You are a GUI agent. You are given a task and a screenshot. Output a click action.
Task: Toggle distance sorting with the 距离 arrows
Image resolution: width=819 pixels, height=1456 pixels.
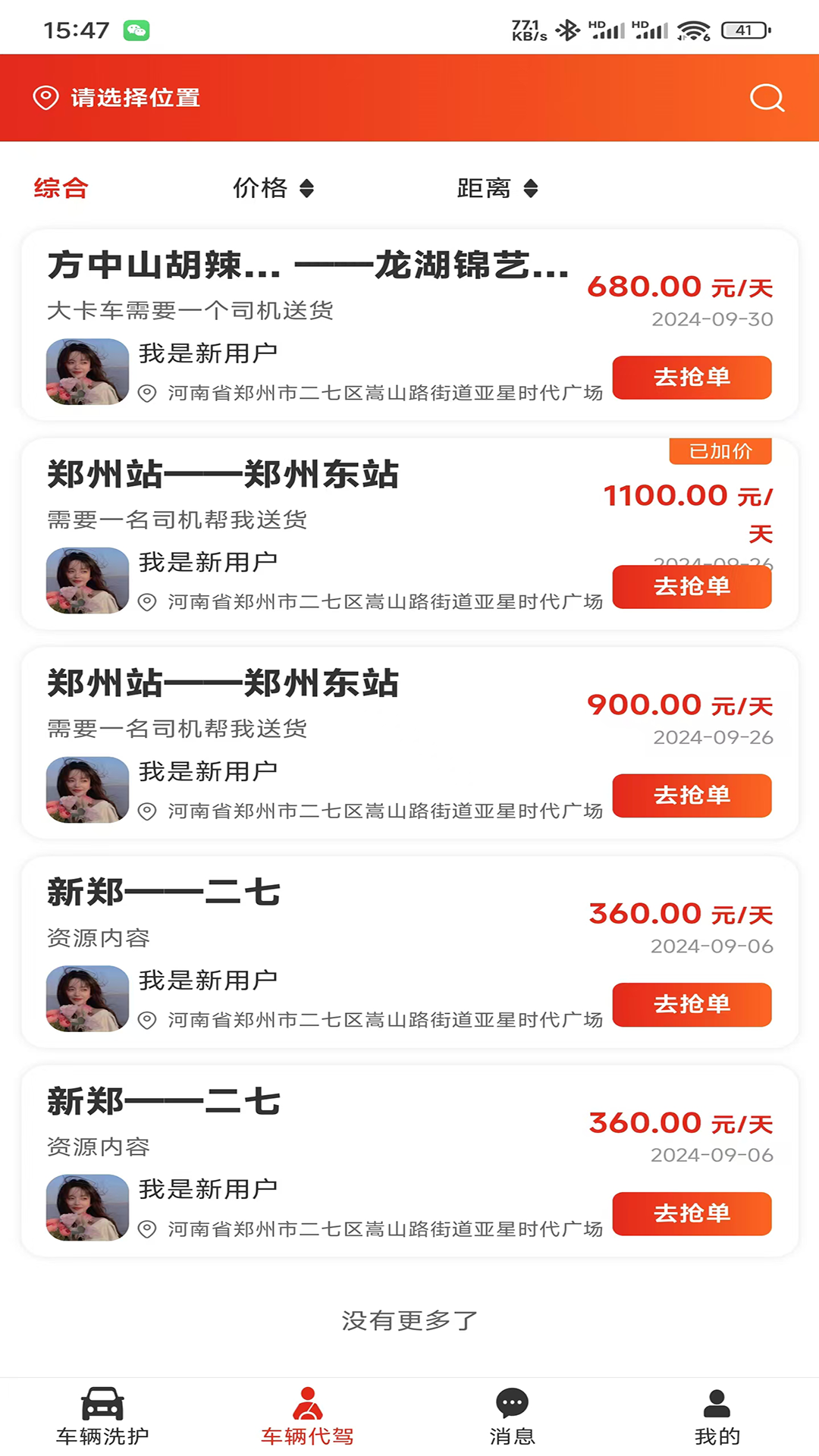tap(532, 187)
